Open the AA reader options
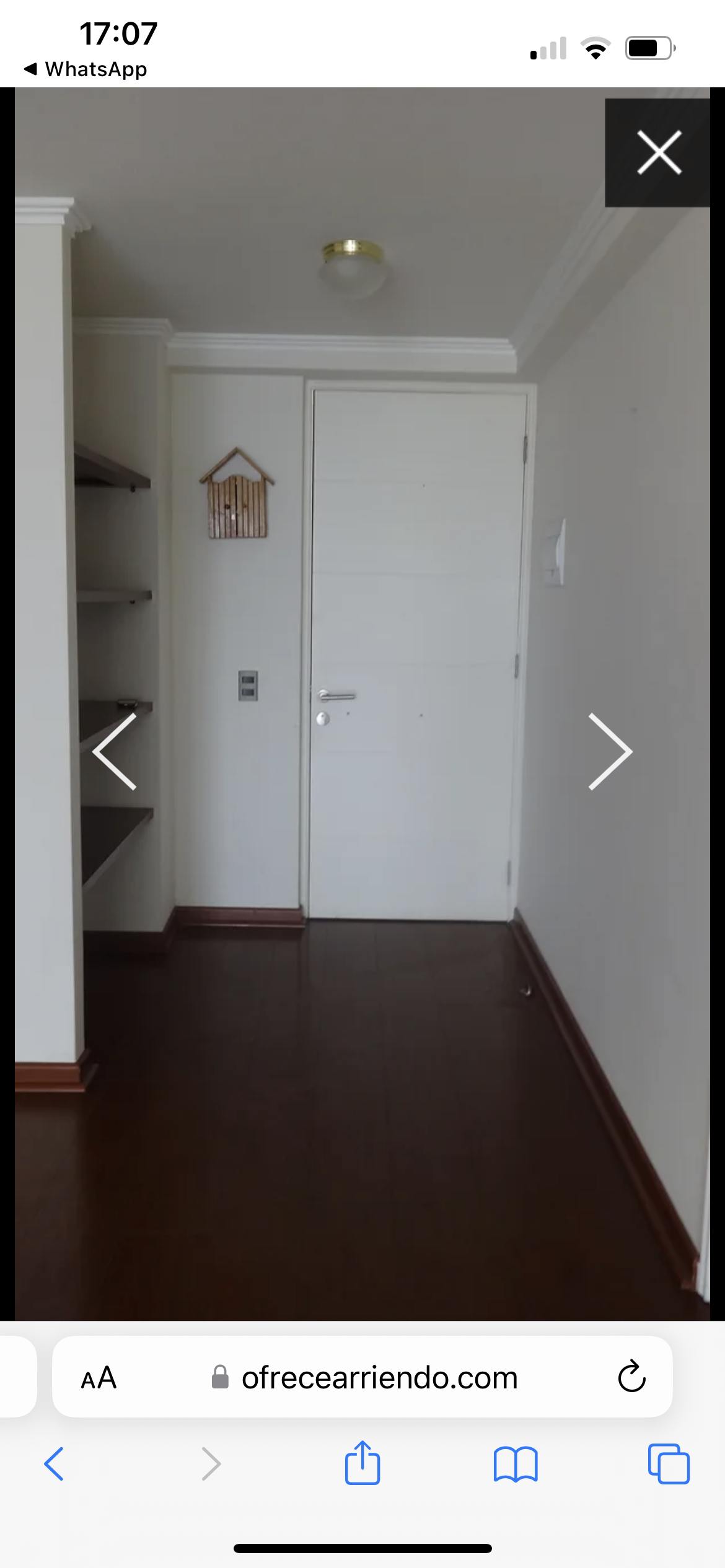This screenshot has width=725, height=1568. click(x=99, y=1378)
